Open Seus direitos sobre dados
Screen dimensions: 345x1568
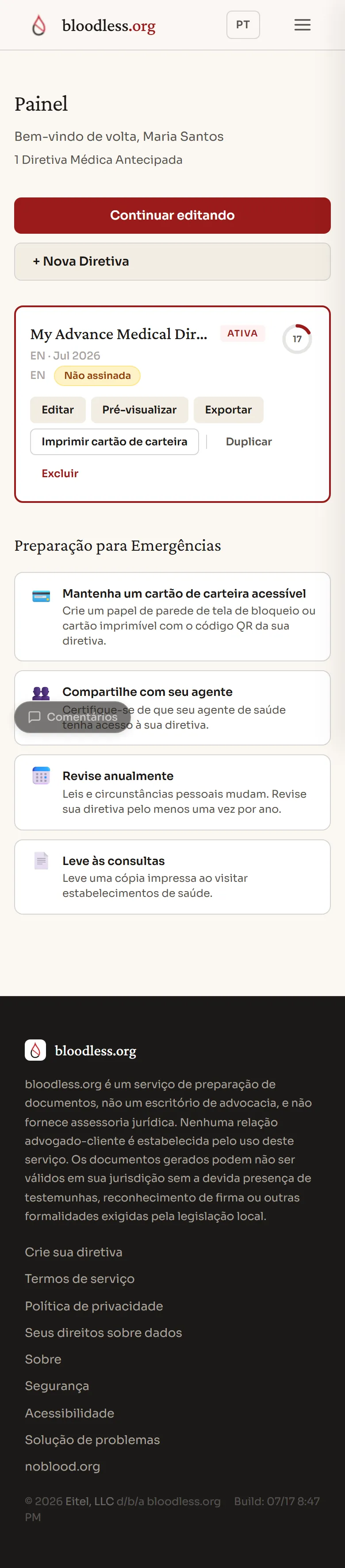coord(103,1333)
